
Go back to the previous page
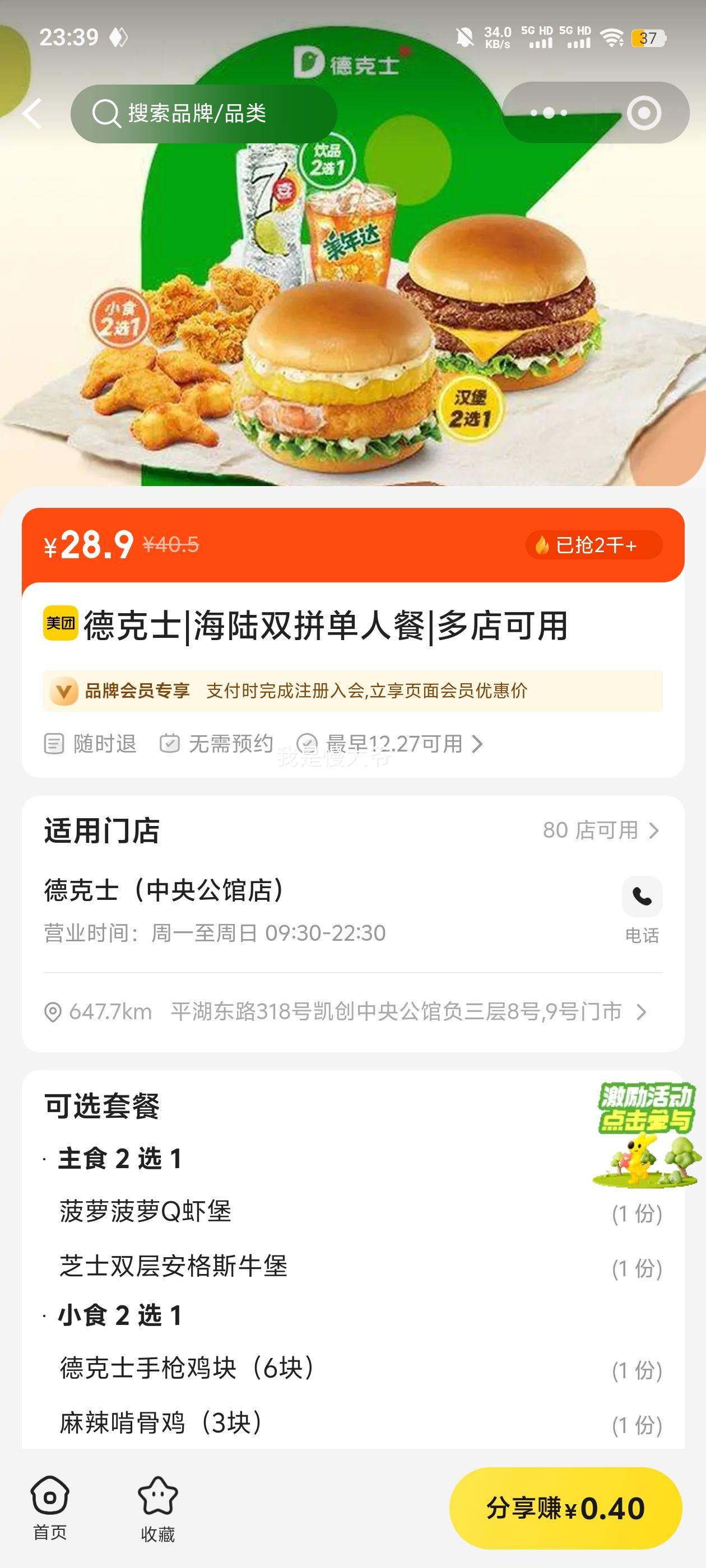32,113
